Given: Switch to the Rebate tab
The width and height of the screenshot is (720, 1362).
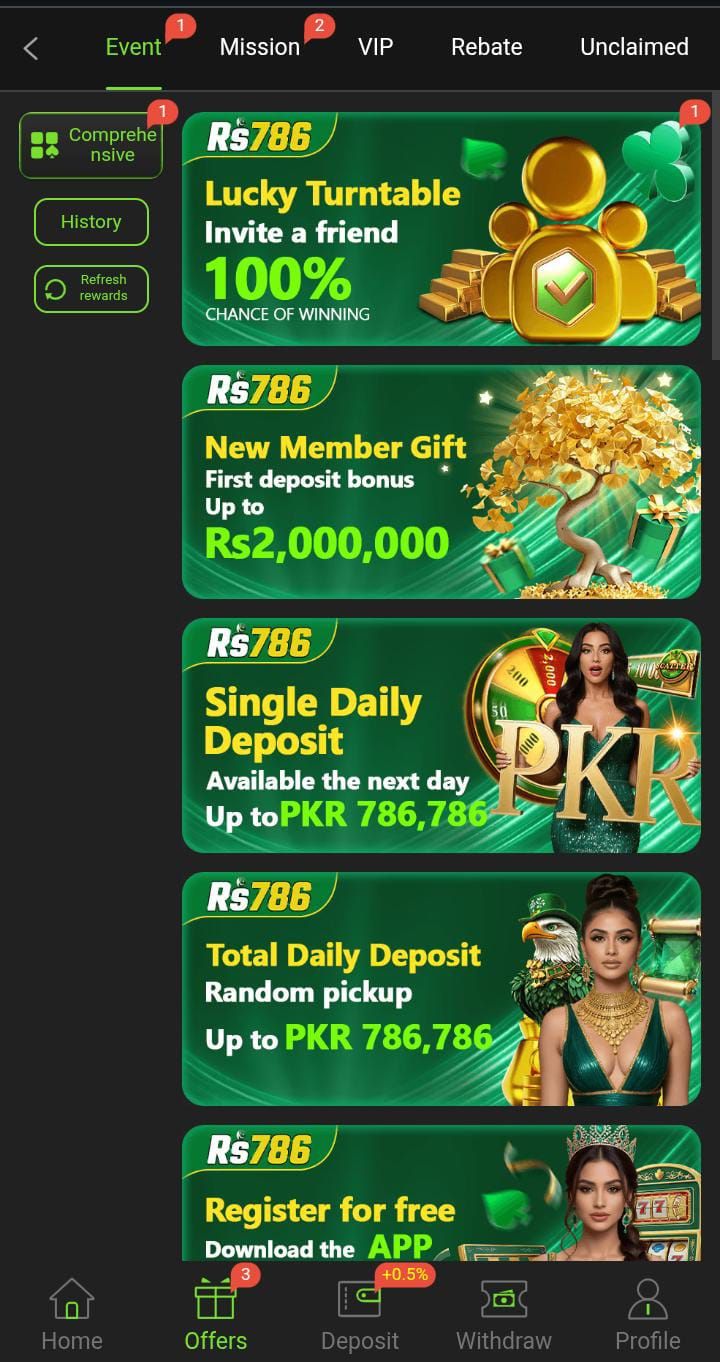Looking at the screenshot, I should [486, 47].
